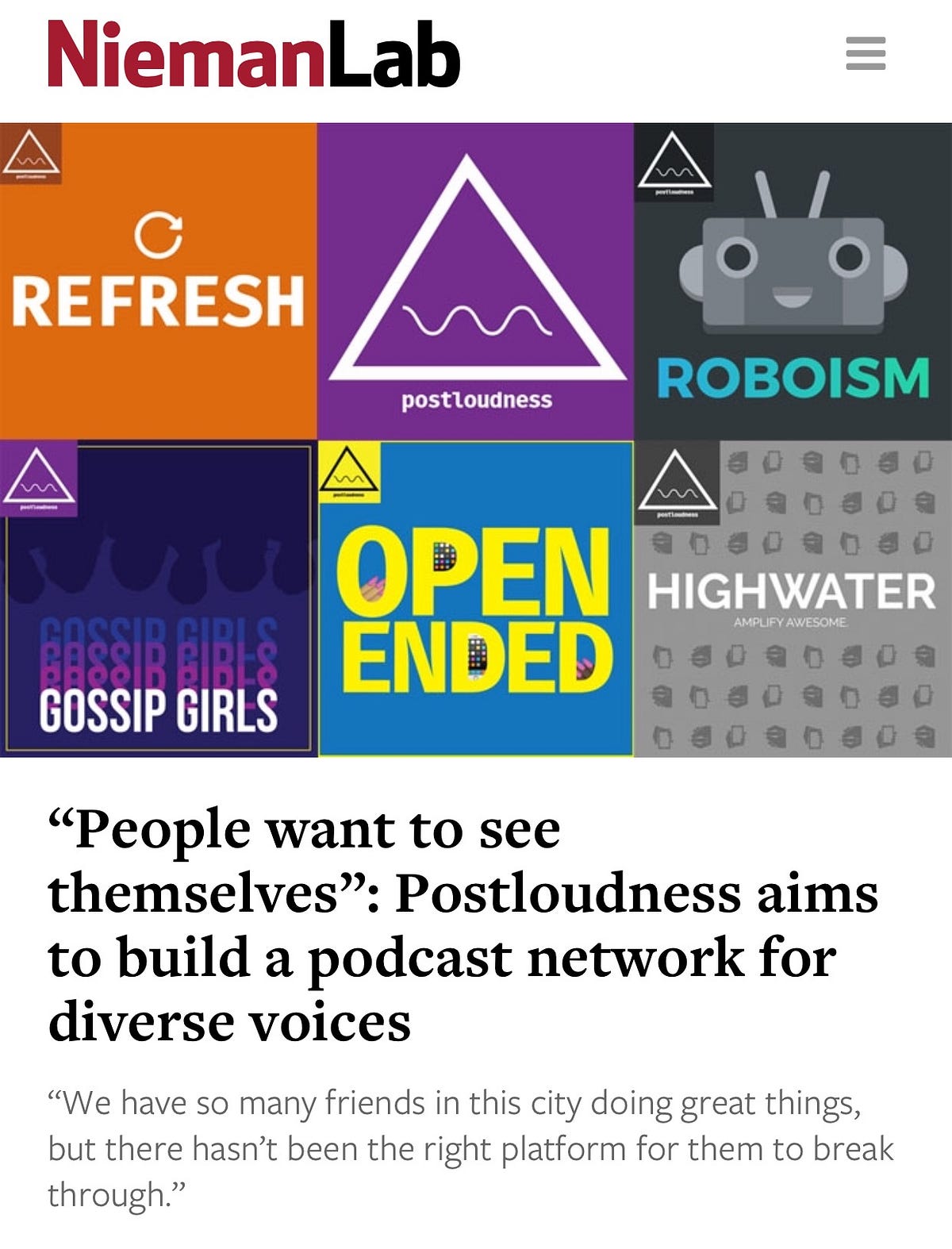
Task: Open the Postloudness podcast network article
Action: pyautogui.click(x=463, y=925)
